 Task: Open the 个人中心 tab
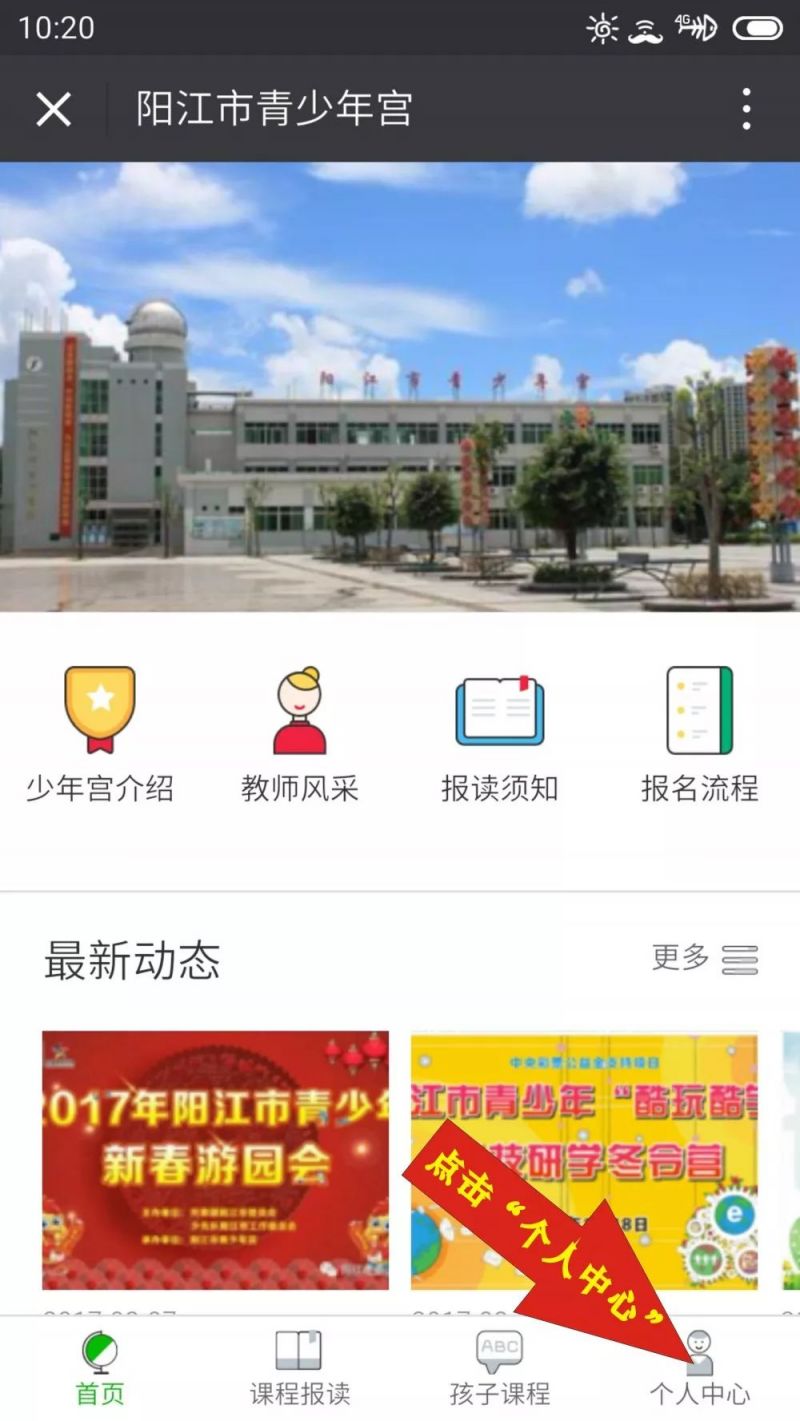[x=700, y=1370]
